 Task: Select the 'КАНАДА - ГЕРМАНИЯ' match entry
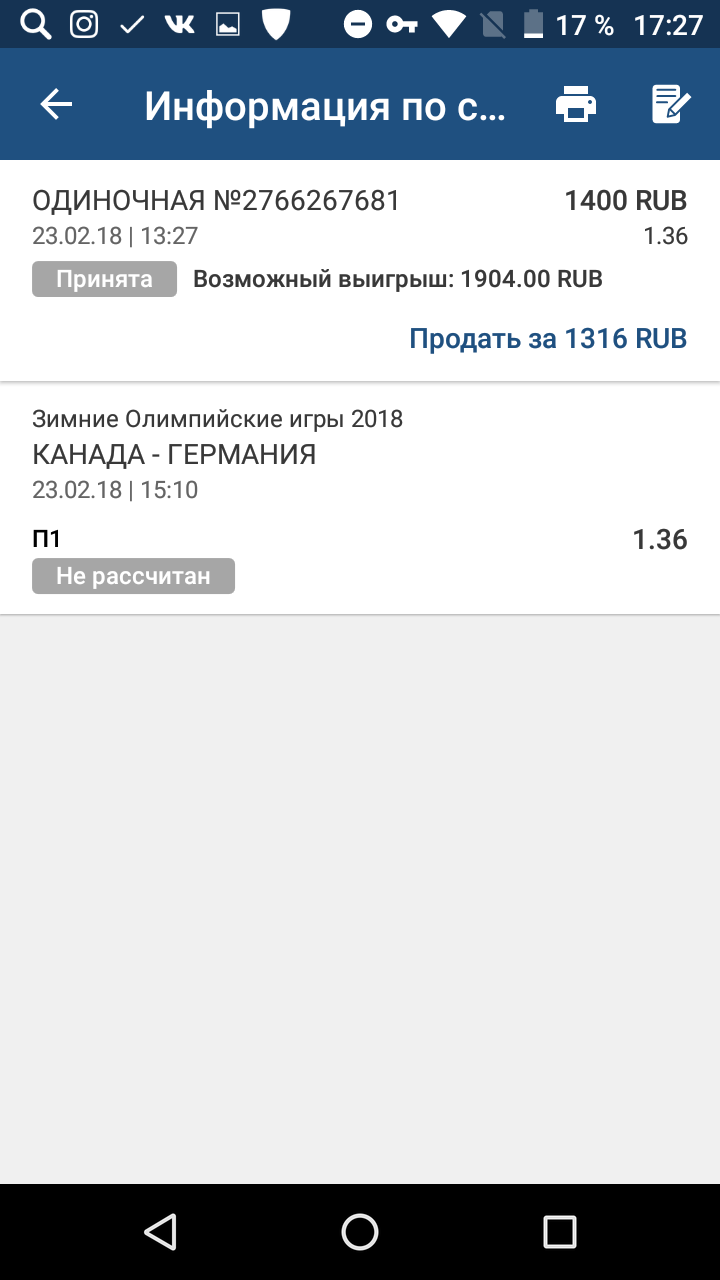[174, 454]
